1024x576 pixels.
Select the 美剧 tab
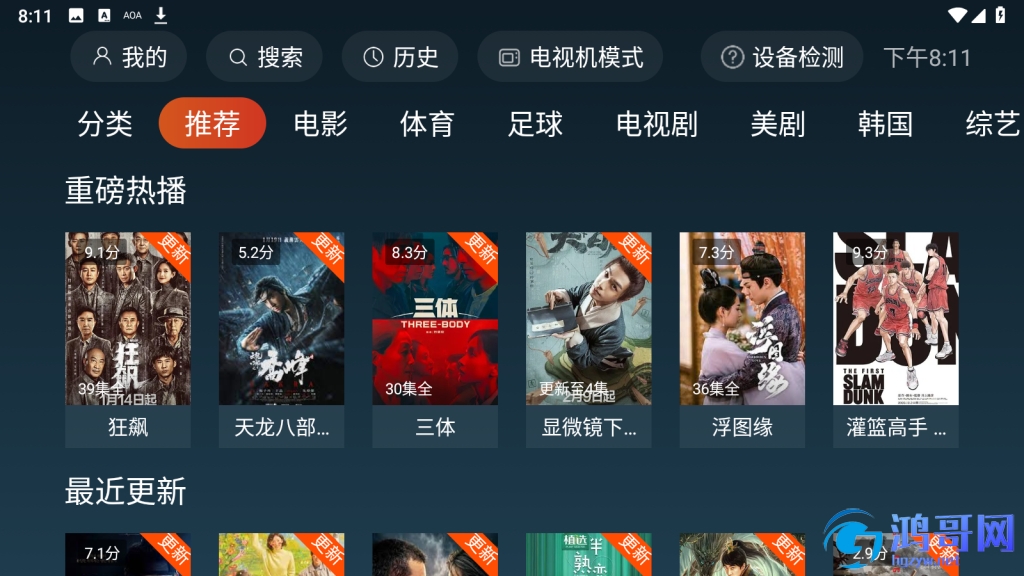(x=777, y=124)
